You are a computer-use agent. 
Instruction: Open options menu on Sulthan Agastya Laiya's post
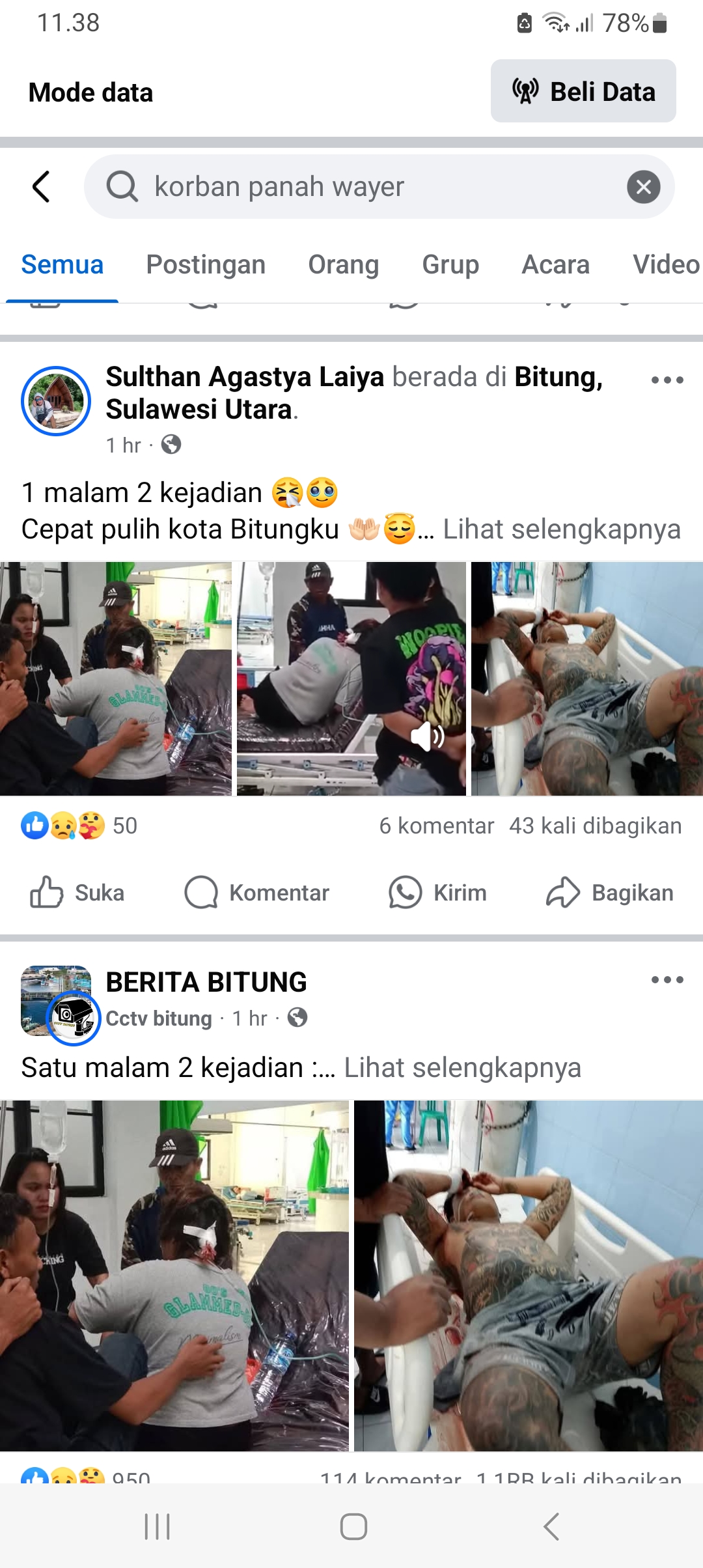click(x=667, y=380)
